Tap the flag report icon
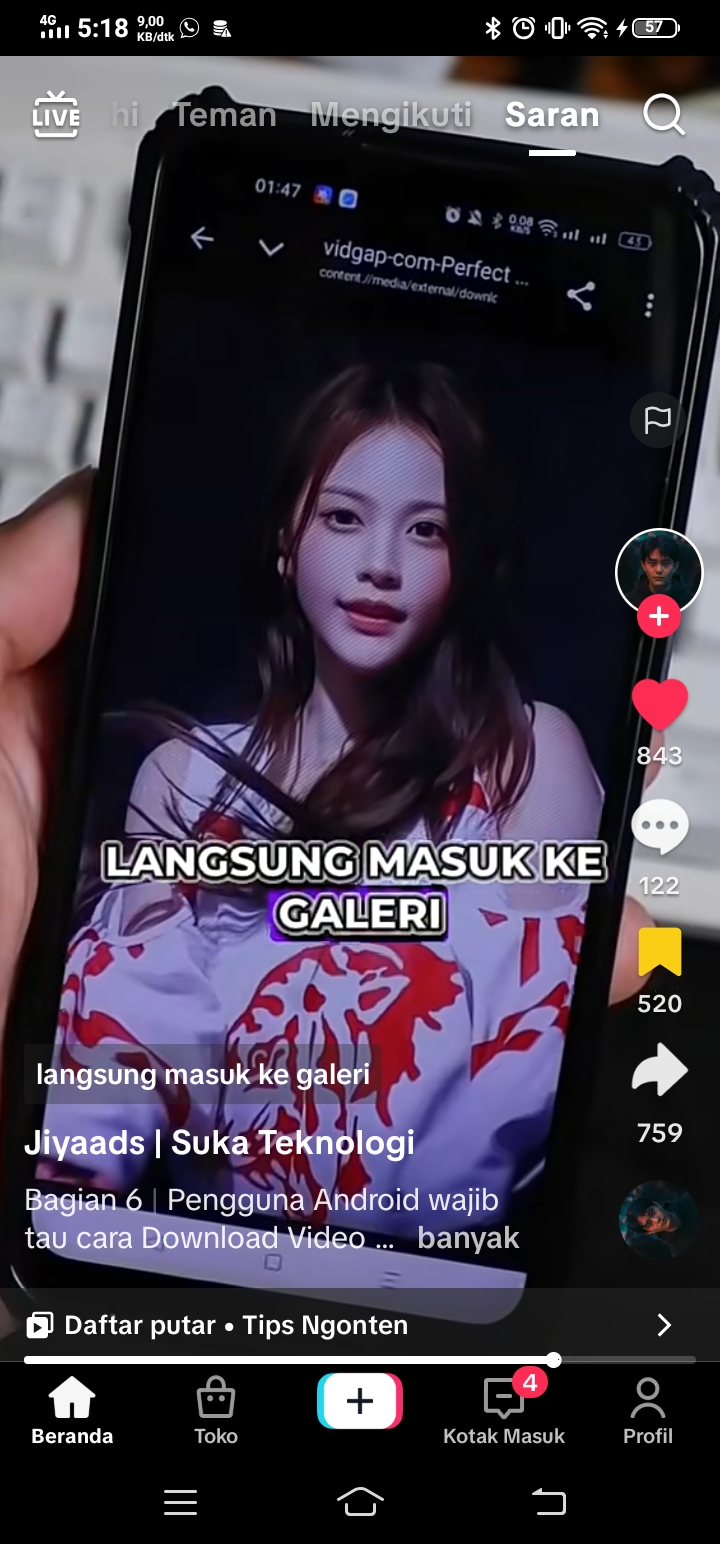 click(x=657, y=420)
